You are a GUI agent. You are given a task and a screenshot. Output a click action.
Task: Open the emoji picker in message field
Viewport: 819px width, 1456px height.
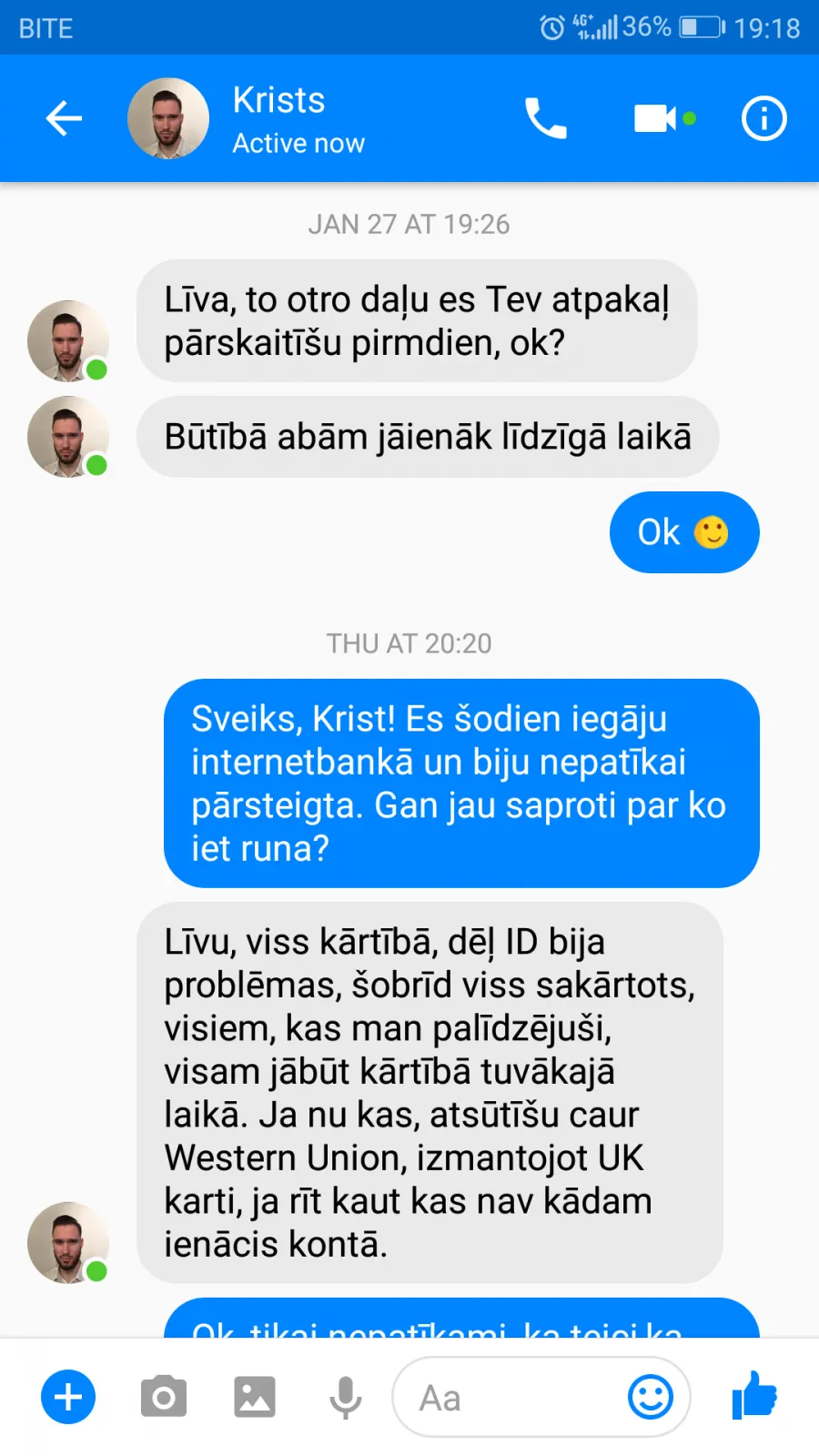(x=651, y=1397)
